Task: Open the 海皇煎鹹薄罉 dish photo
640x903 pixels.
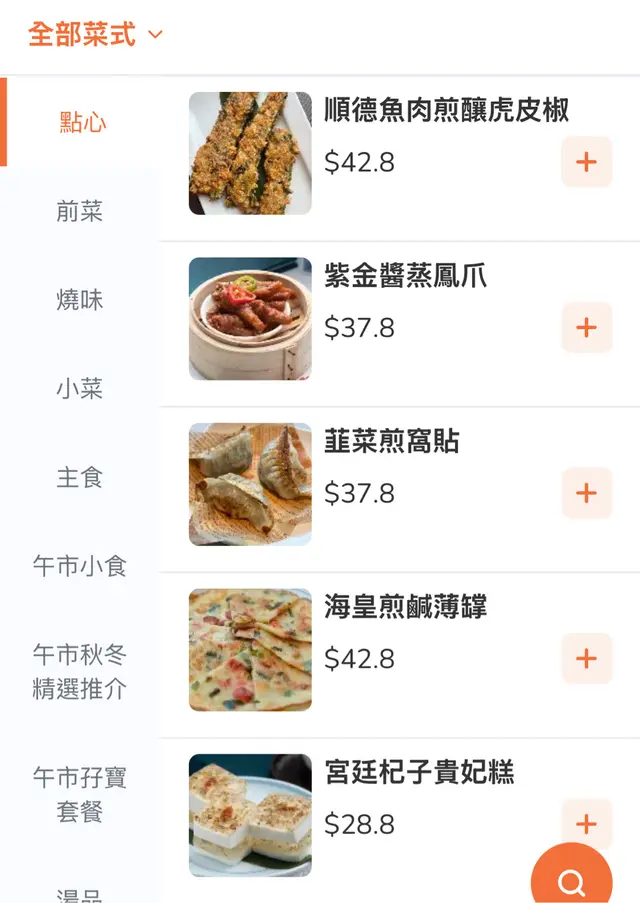Action: coord(250,650)
